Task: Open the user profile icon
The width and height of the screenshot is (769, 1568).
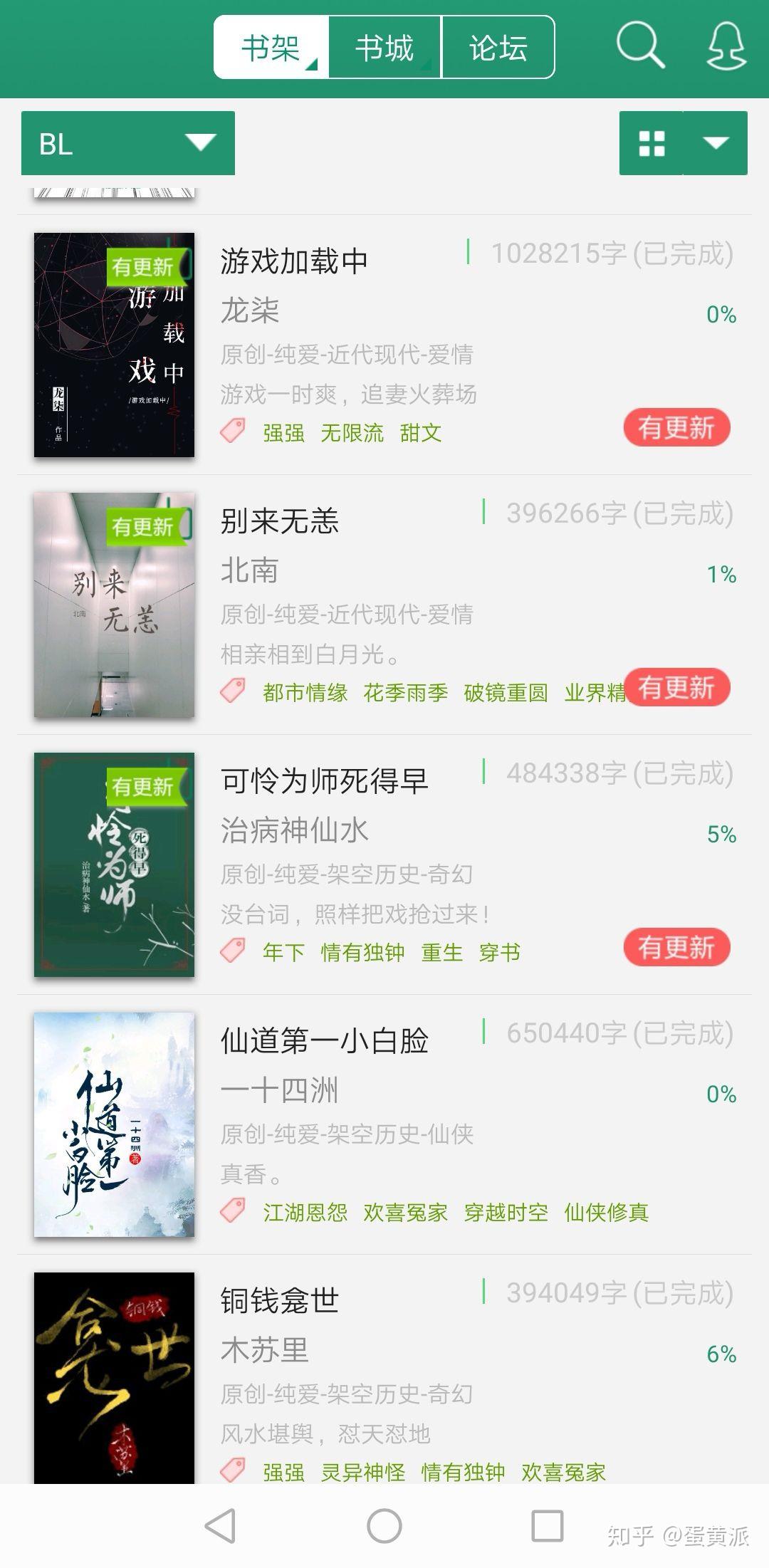Action: click(726, 47)
